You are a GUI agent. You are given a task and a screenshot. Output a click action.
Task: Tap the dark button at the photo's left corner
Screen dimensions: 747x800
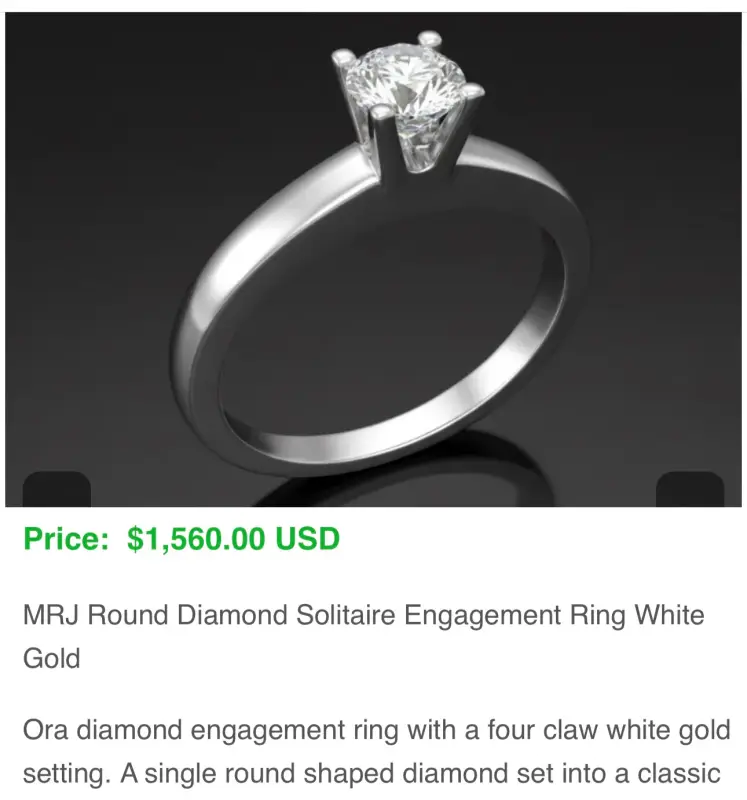(56, 490)
